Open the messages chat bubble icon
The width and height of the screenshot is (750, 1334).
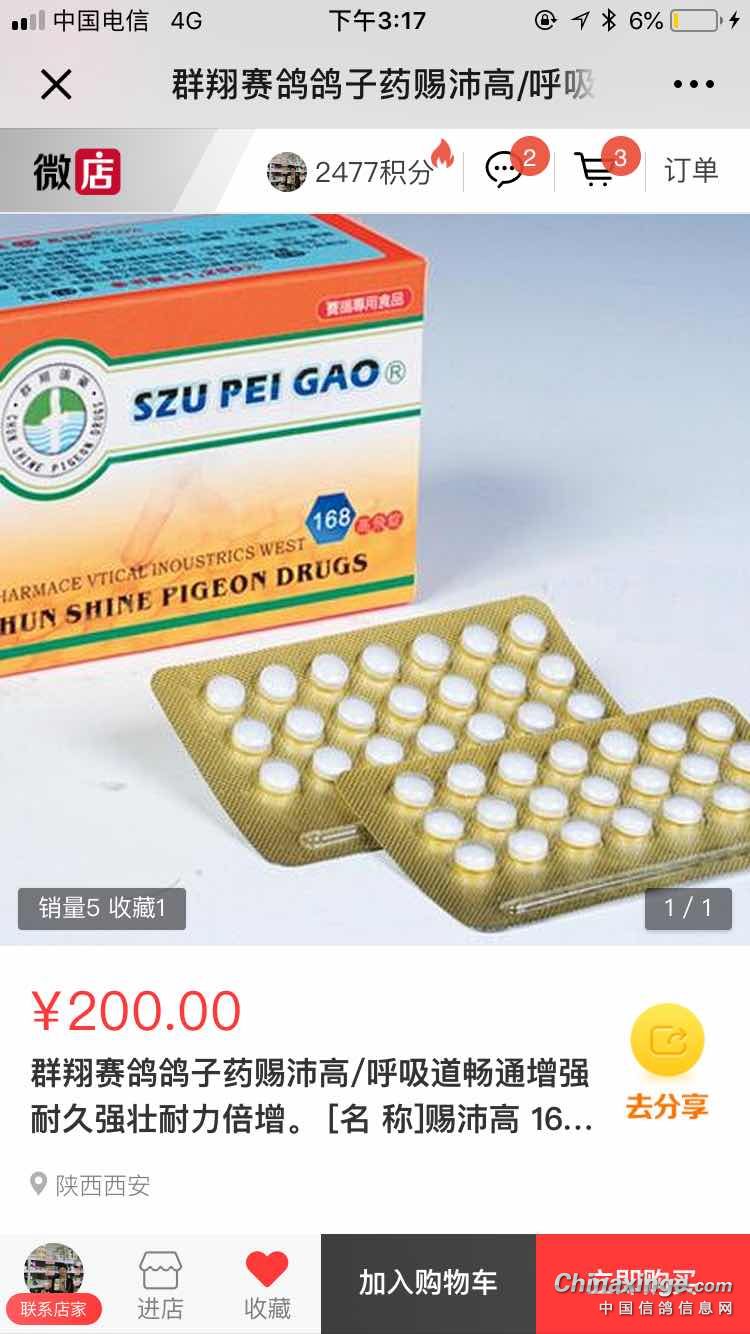pyautogui.click(x=506, y=170)
